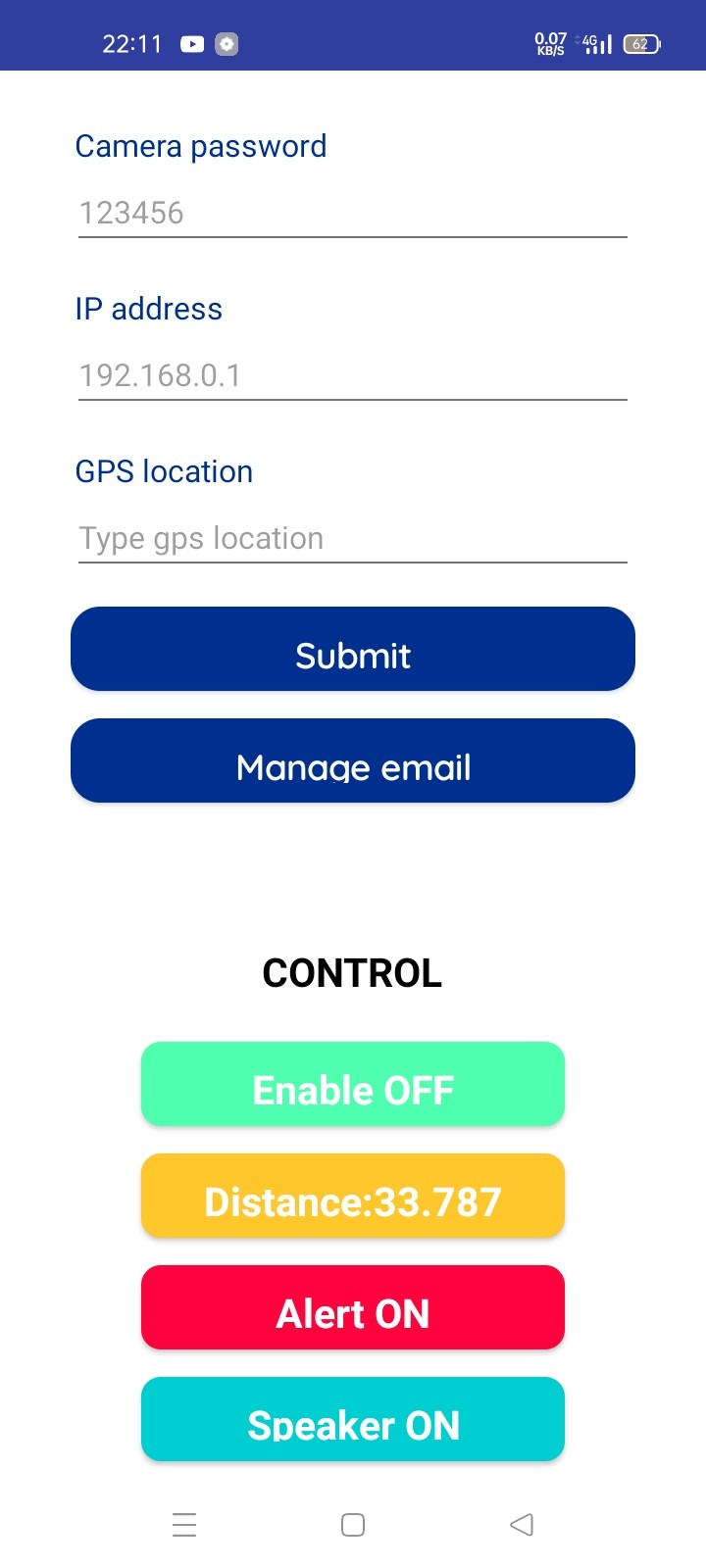The height and width of the screenshot is (1568, 706).
Task: Toggle the Alert ON button
Action: pyautogui.click(x=353, y=1308)
